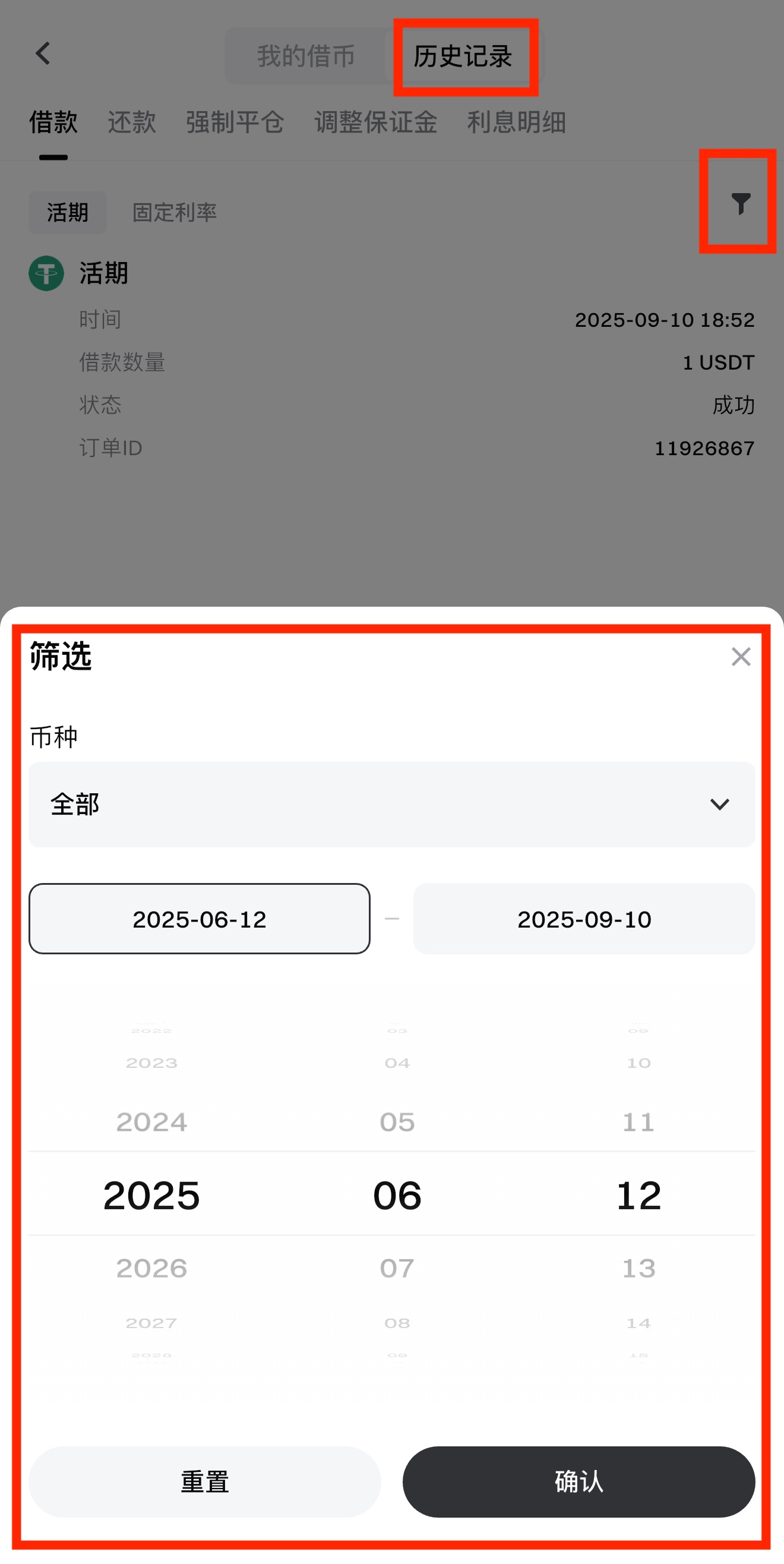Pick year 2026 in the date wheel
Image resolution: width=784 pixels, height=1564 pixels.
click(x=151, y=1268)
